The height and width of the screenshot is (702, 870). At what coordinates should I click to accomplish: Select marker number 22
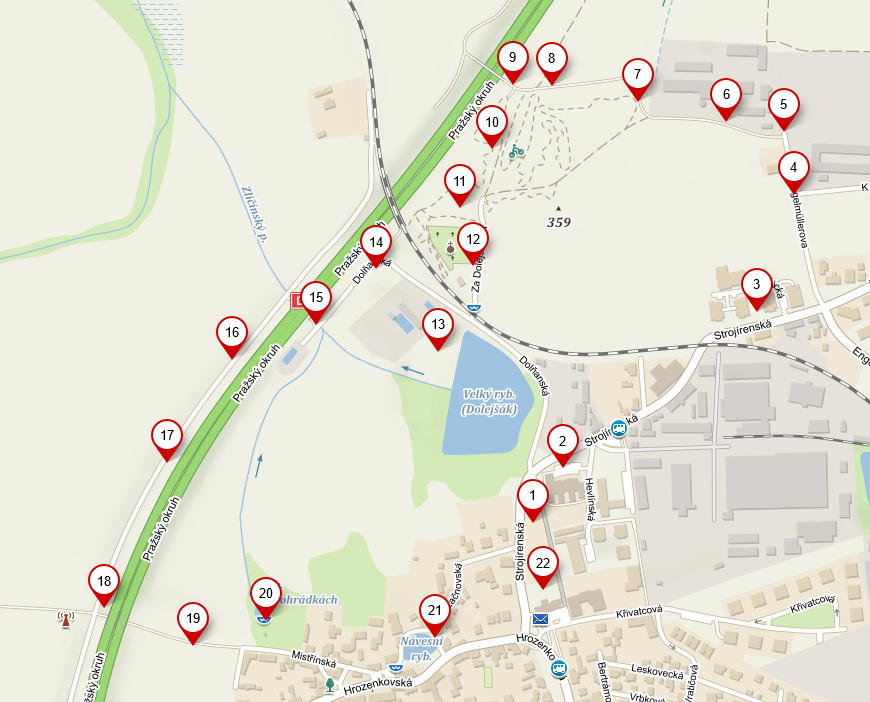click(543, 564)
